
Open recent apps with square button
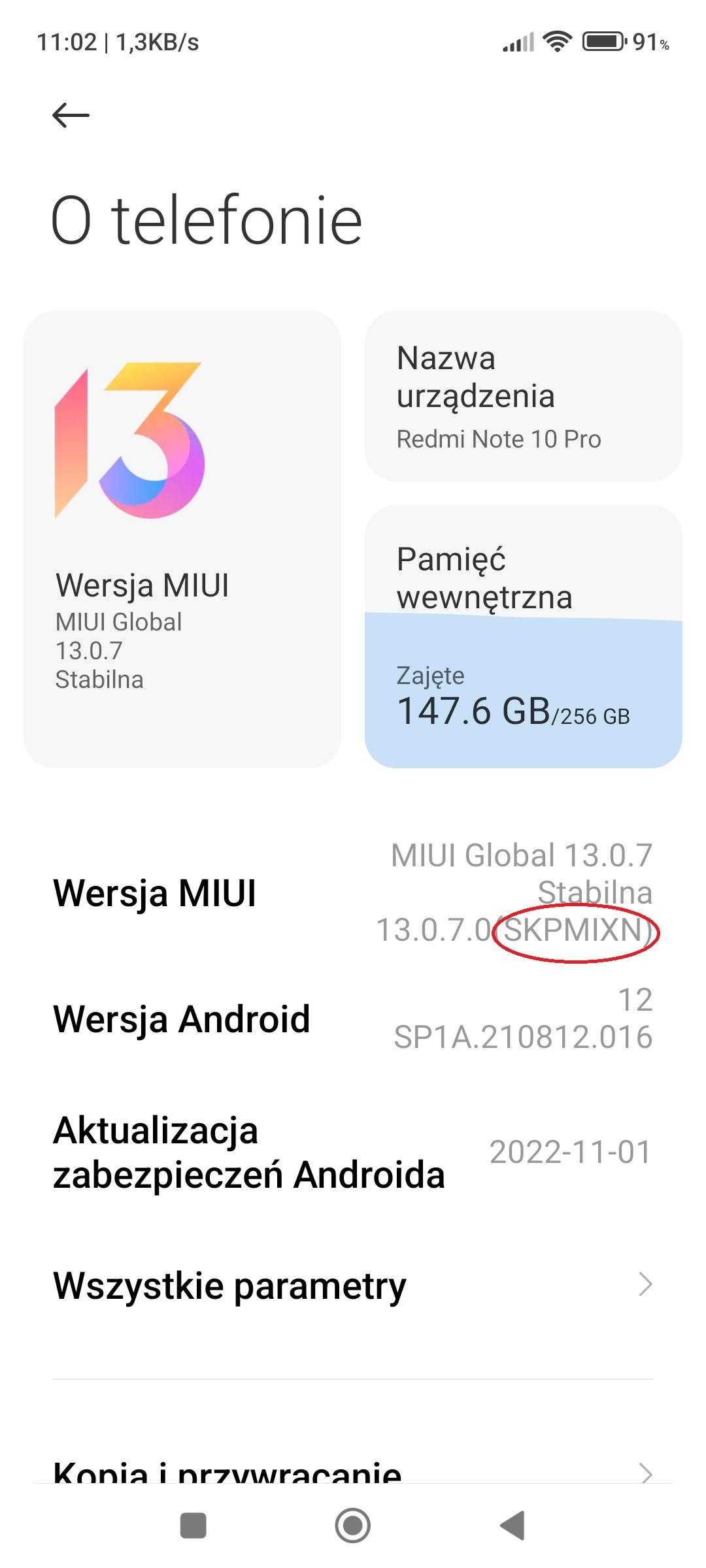[x=193, y=1526]
